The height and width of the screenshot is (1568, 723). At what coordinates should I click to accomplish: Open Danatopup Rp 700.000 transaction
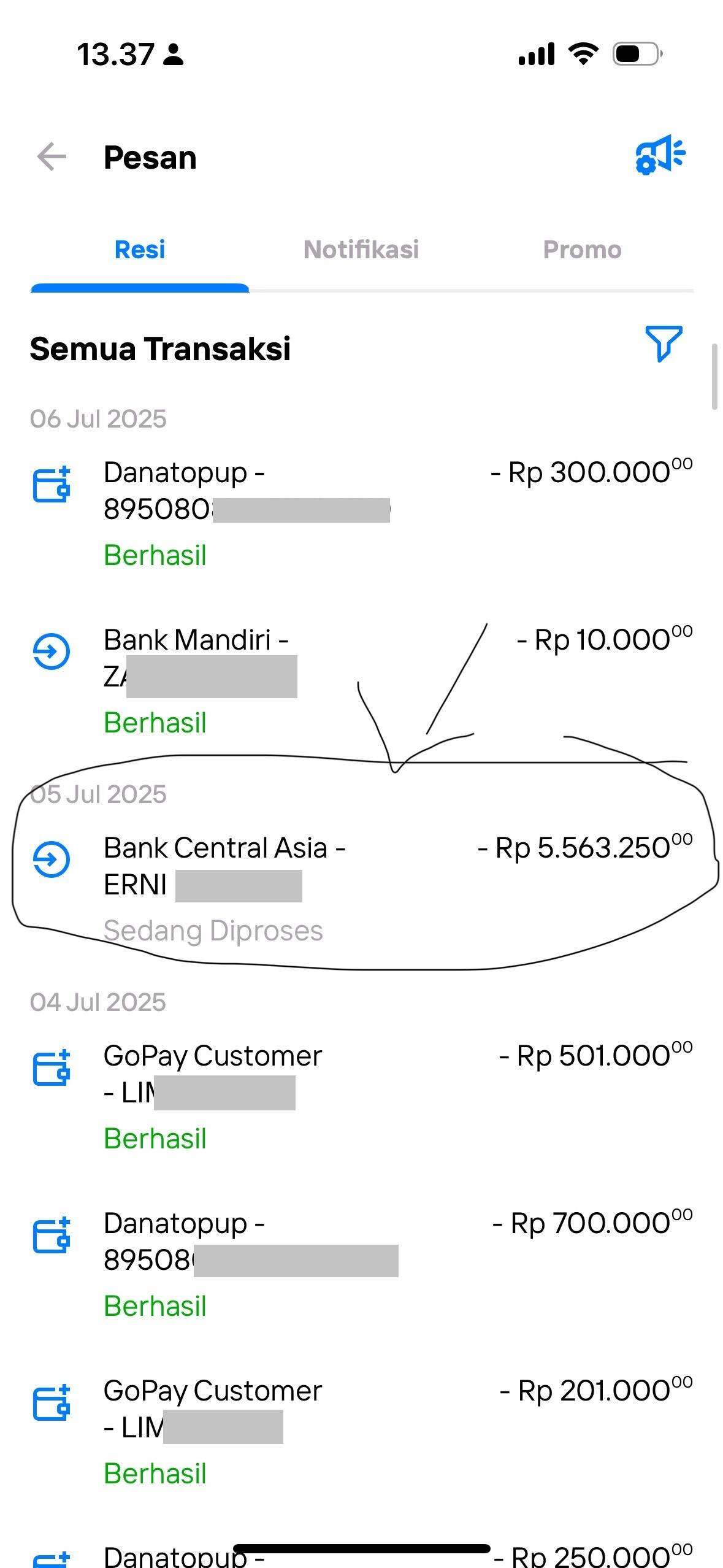point(362,1264)
